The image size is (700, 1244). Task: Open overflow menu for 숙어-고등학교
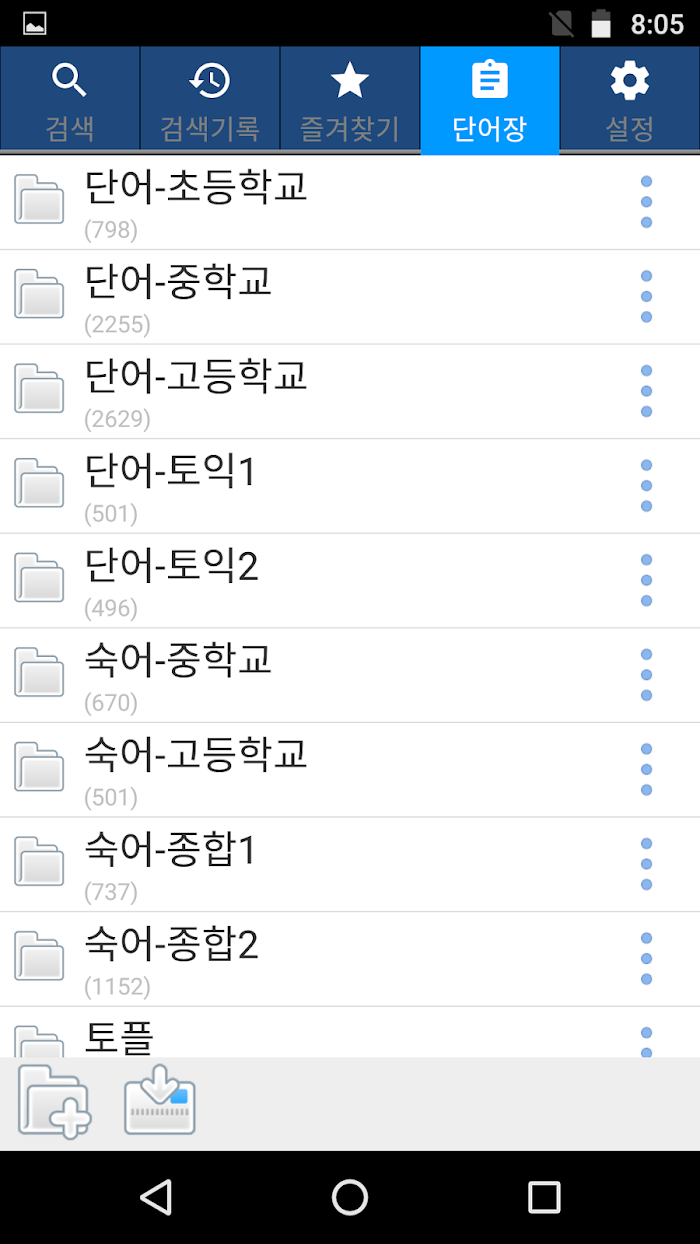646,769
